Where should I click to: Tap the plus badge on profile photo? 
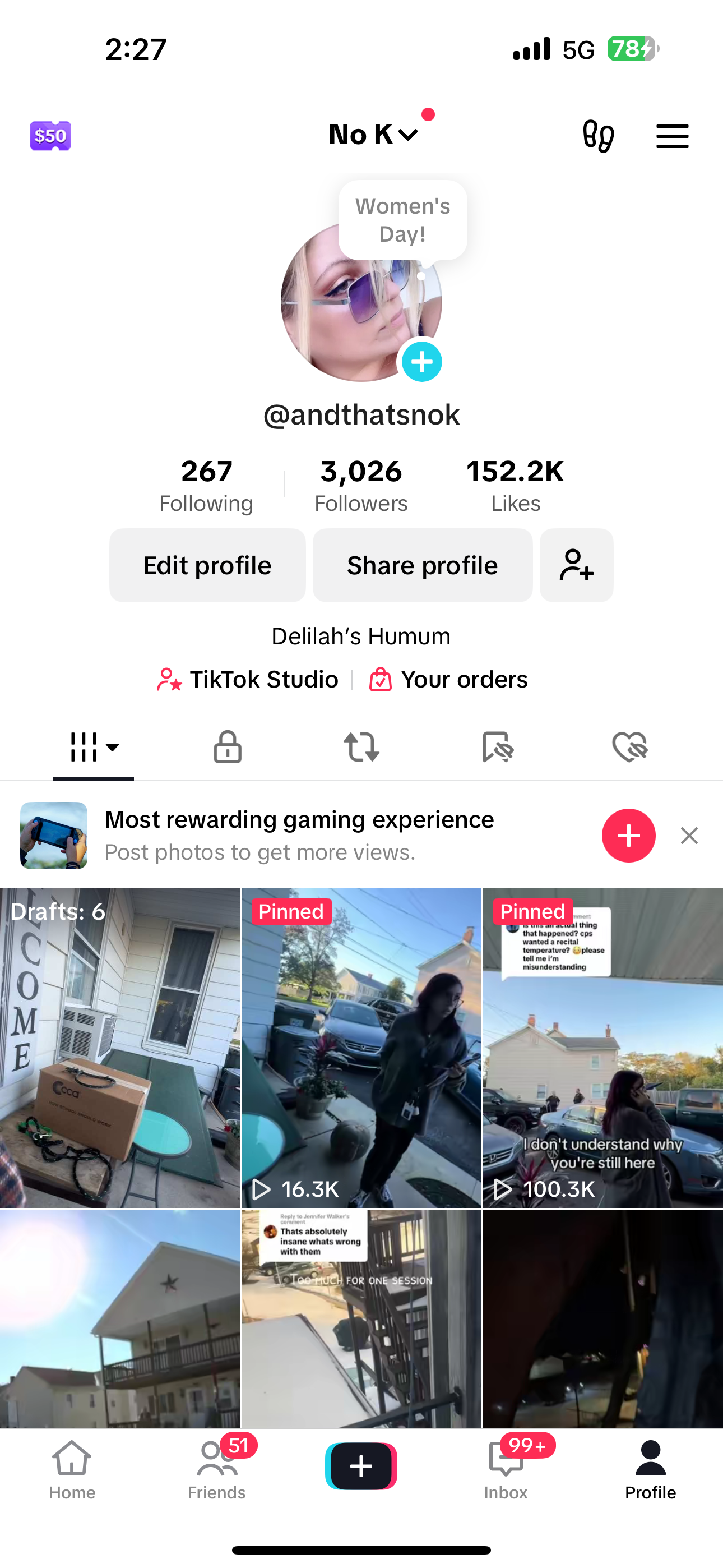click(421, 362)
